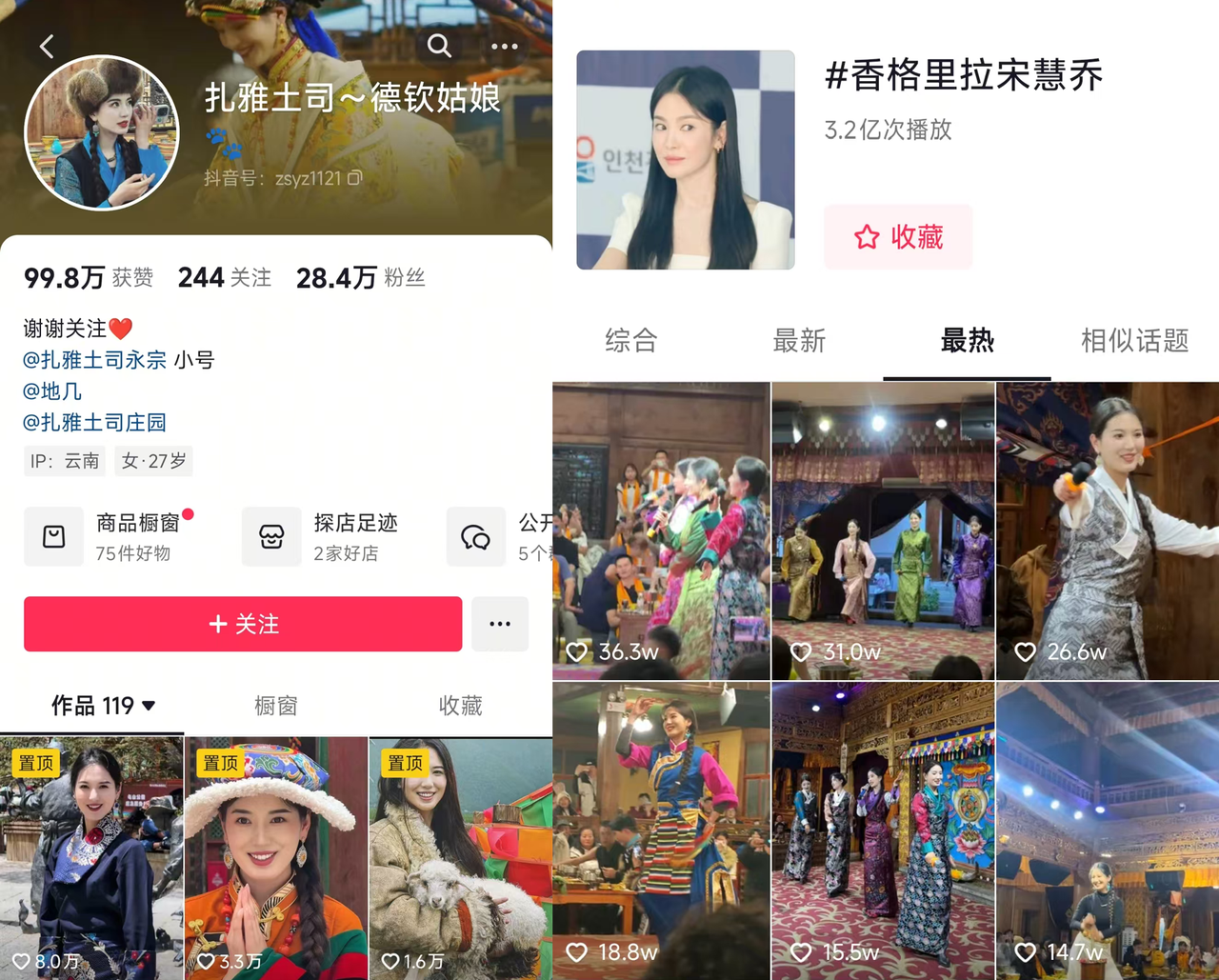Play the video with 36.3w likes
This screenshot has width=1219, height=980.
pyautogui.click(x=661, y=530)
